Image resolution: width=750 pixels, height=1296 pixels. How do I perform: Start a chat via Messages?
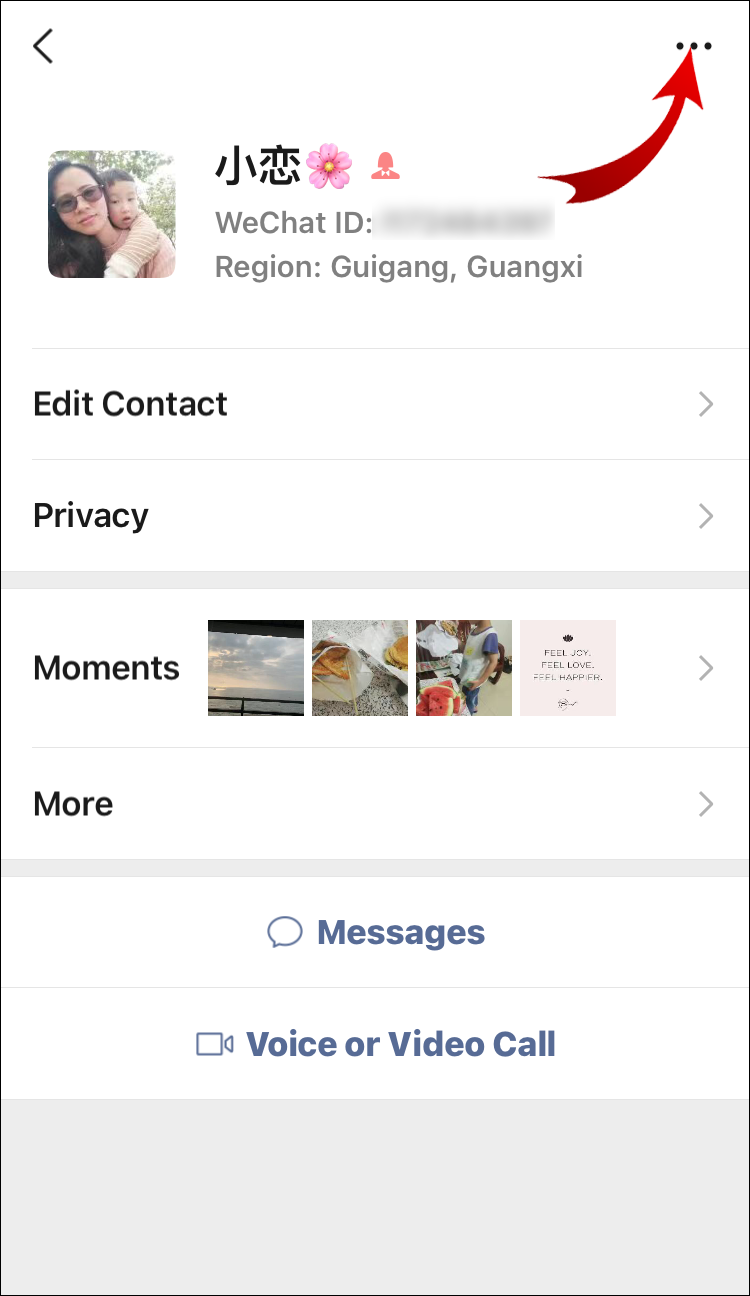(376, 933)
